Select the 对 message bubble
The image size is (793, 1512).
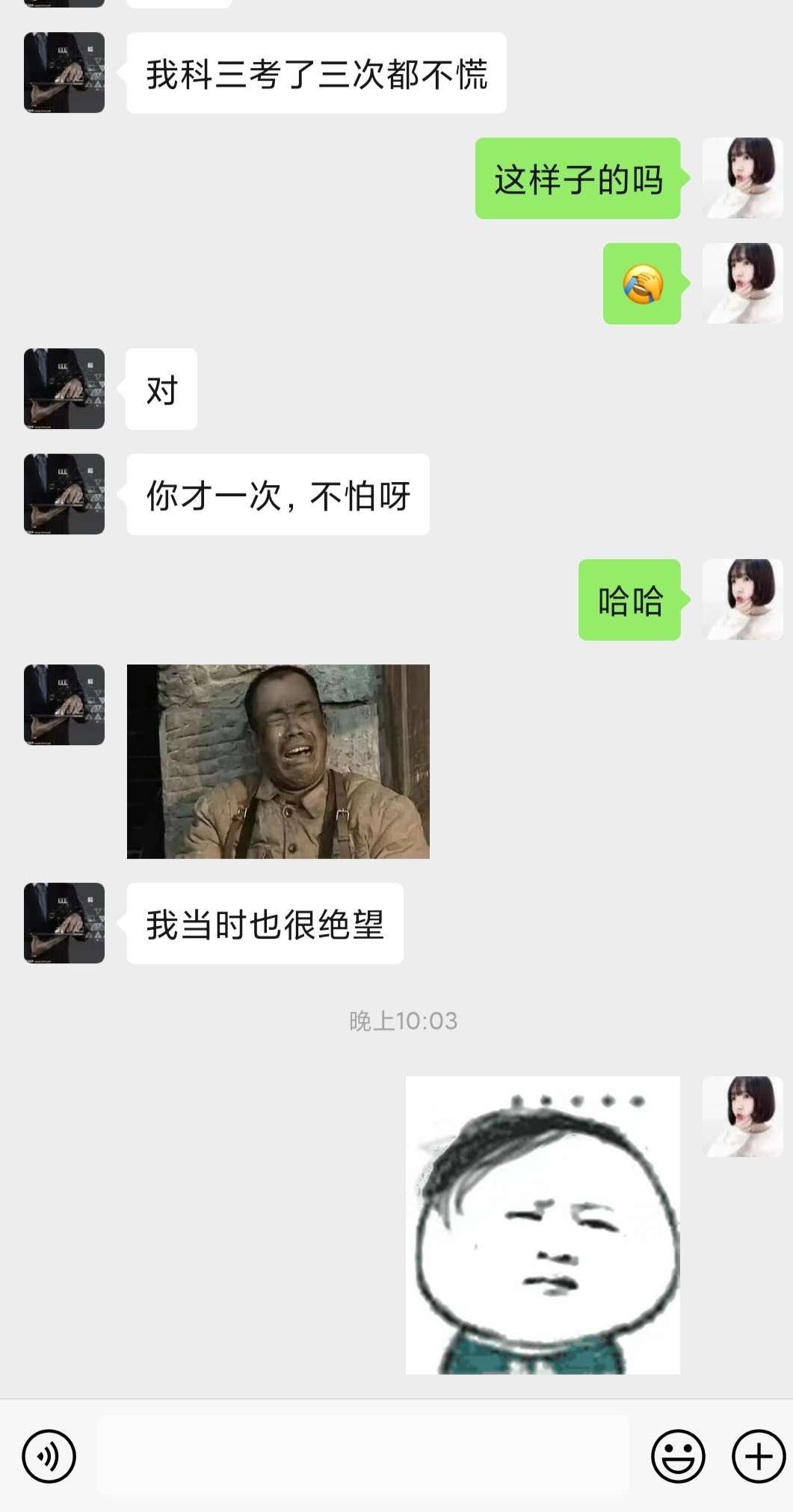(161, 389)
